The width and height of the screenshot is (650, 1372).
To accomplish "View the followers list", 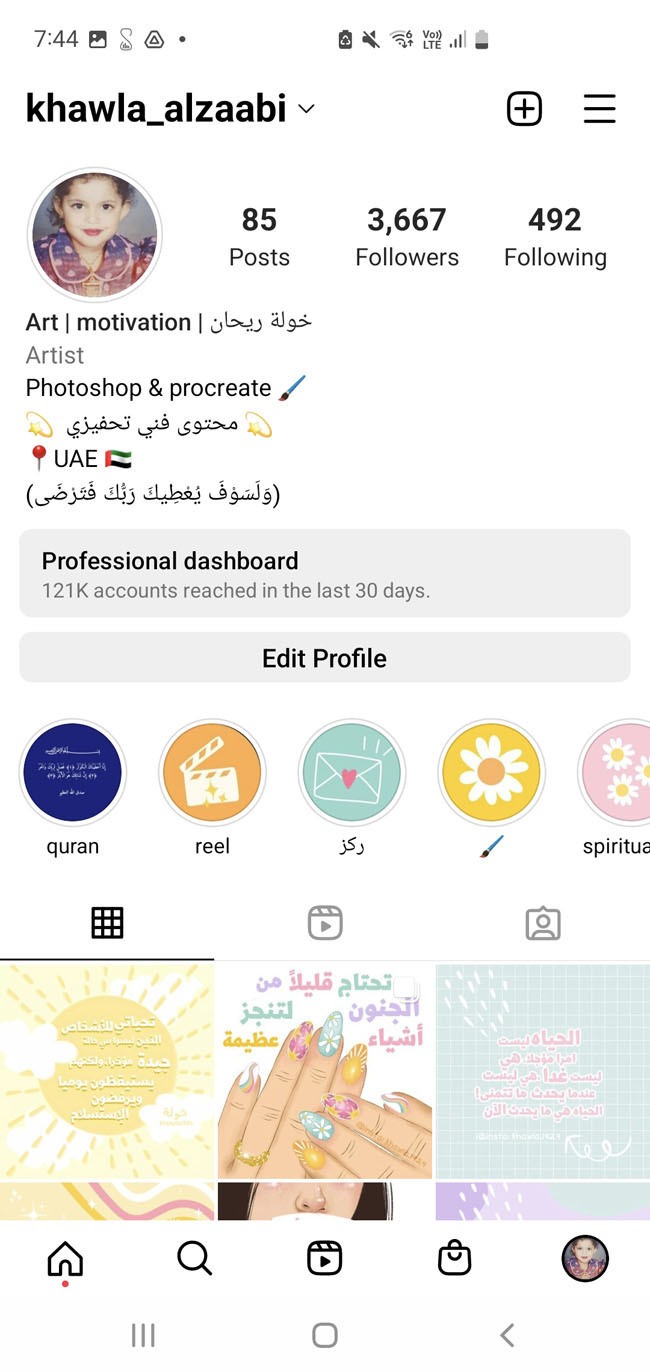I will (x=407, y=237).
